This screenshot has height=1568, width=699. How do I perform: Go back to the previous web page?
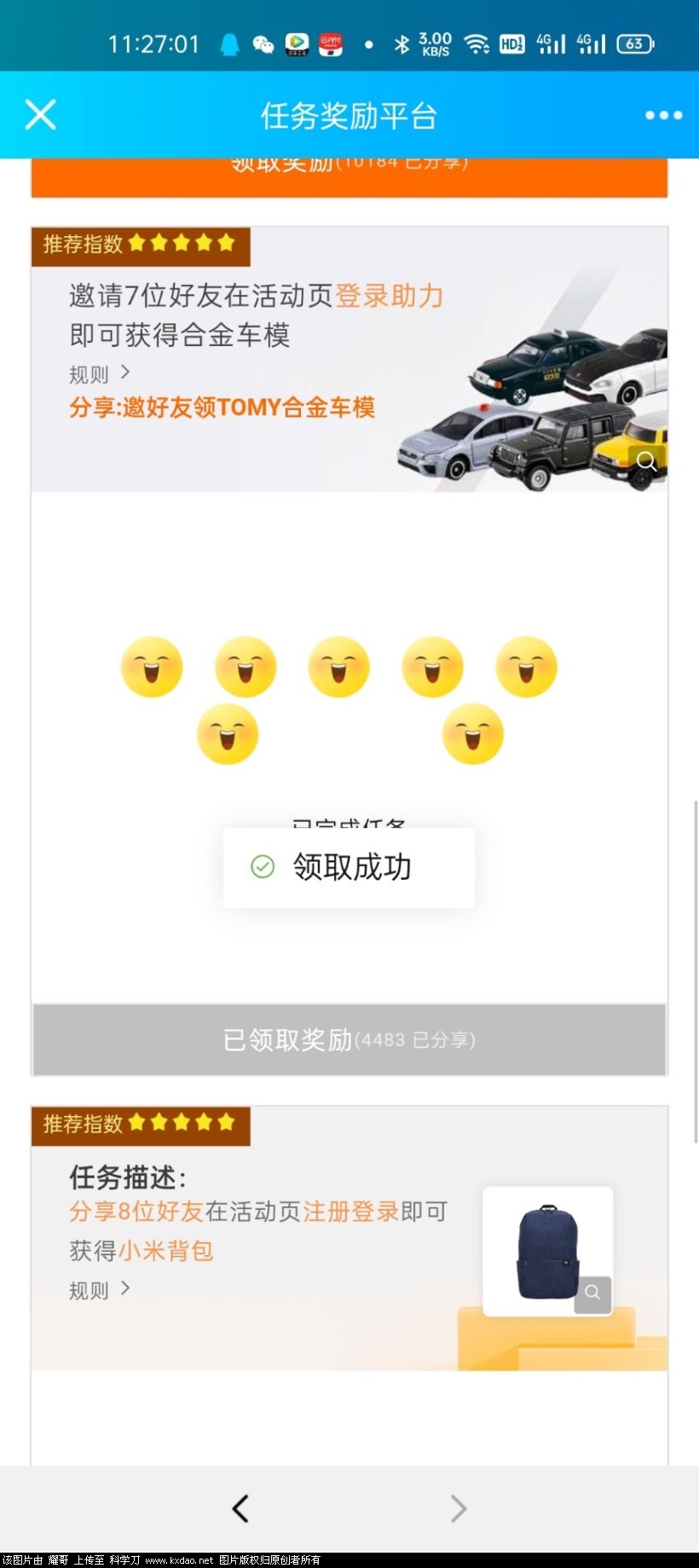240,1508
